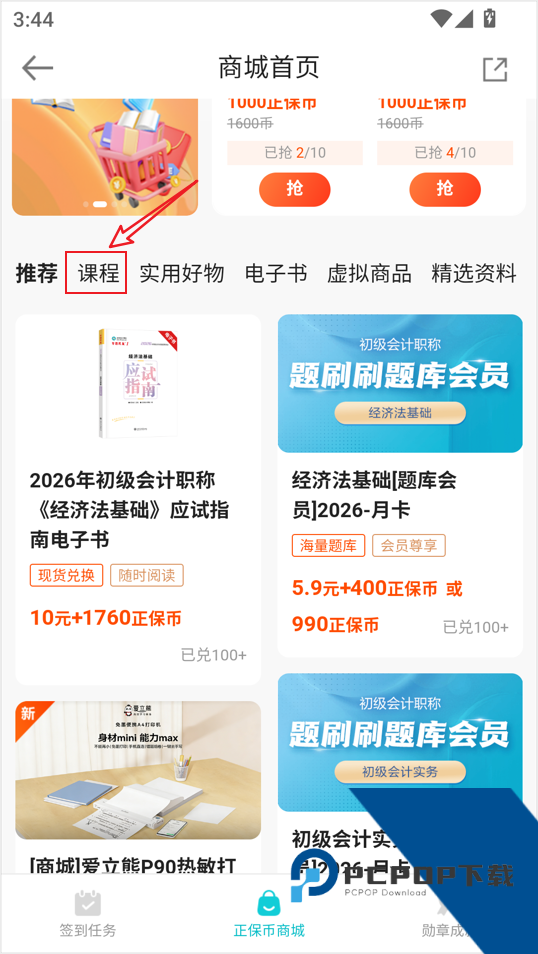Go to 签到任务 tab
The height and width of the screenshot is (954, 538).
point(88,914)
